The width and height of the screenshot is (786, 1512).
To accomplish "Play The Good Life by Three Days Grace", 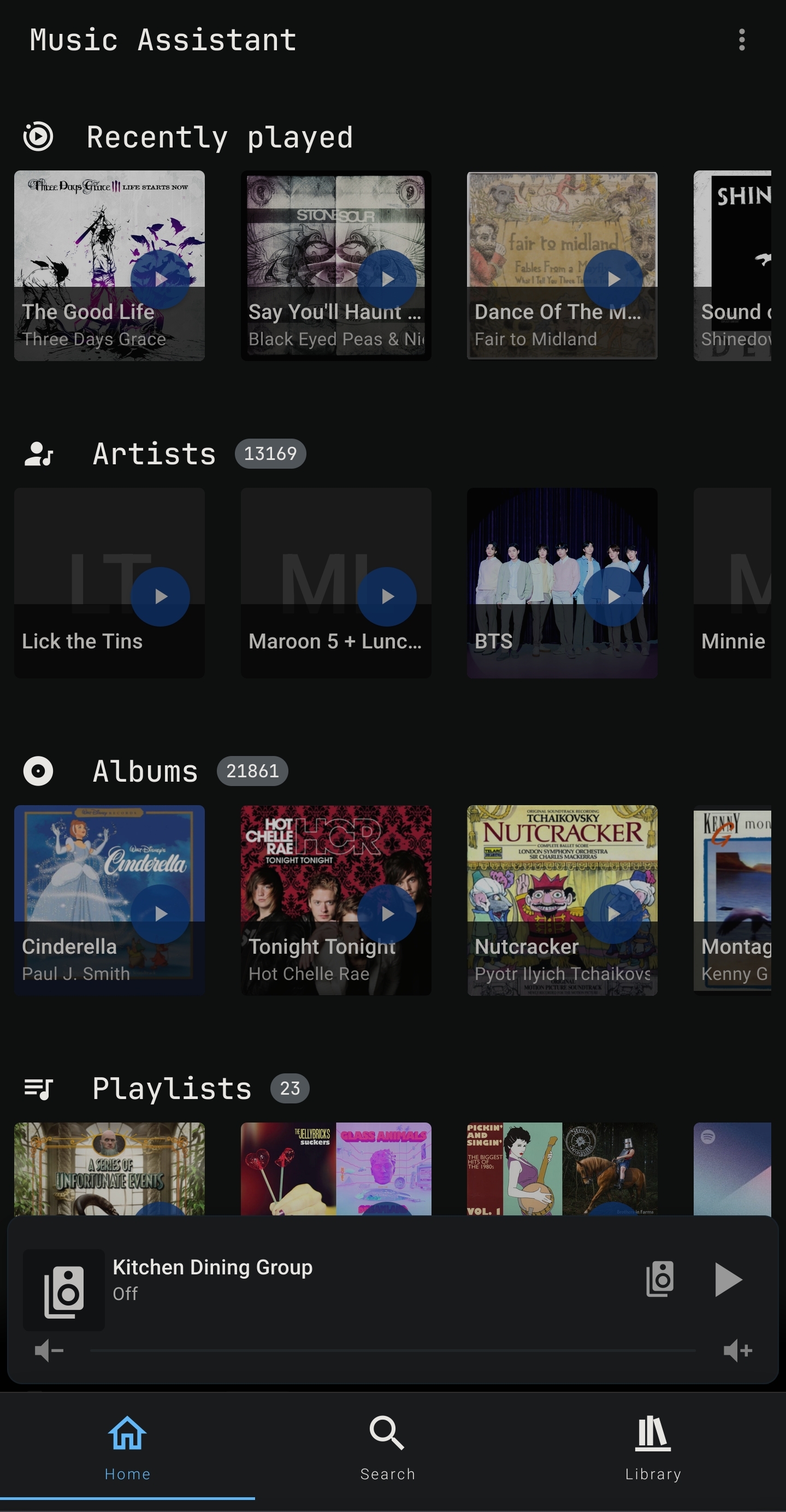I will point(160,279).
